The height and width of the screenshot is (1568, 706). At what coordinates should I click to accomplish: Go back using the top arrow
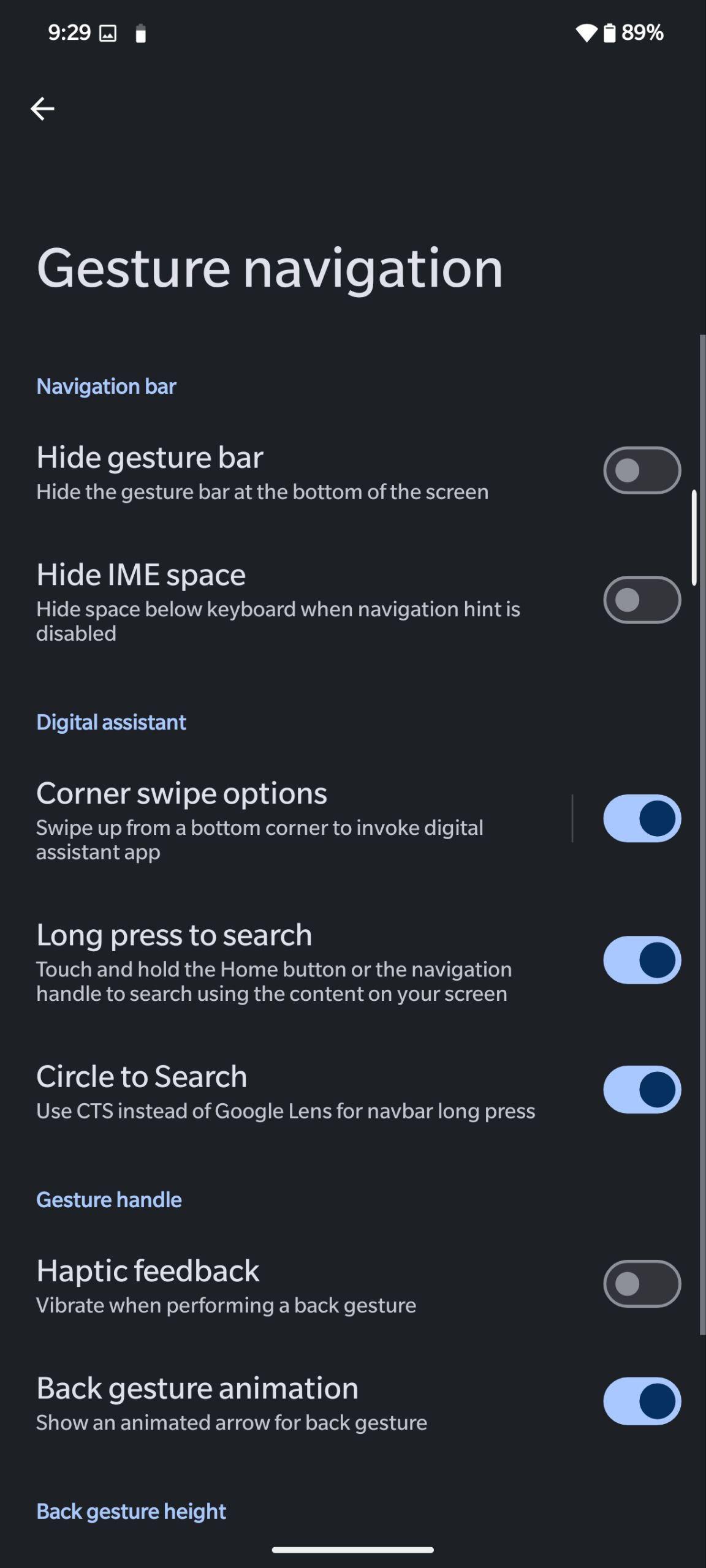42,109
